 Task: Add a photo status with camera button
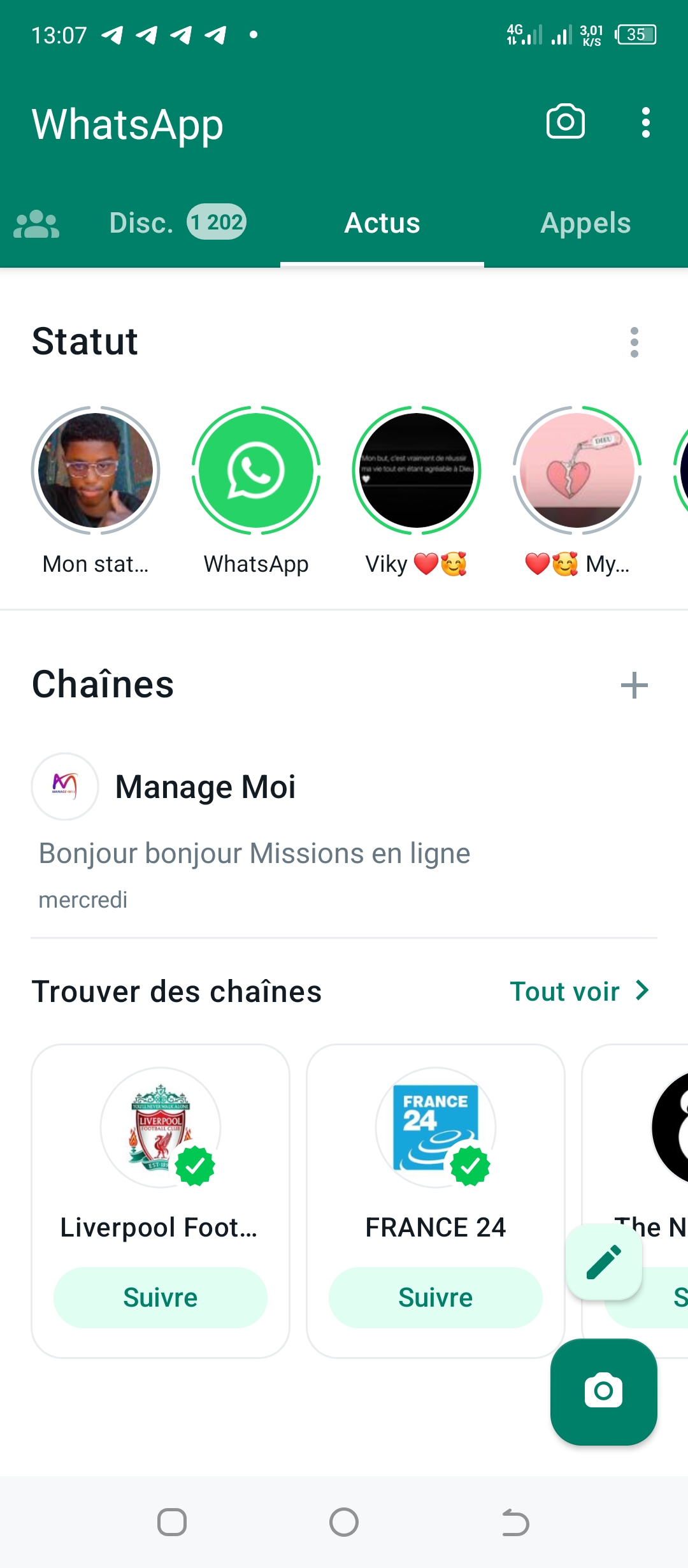tap(603, 1391)
